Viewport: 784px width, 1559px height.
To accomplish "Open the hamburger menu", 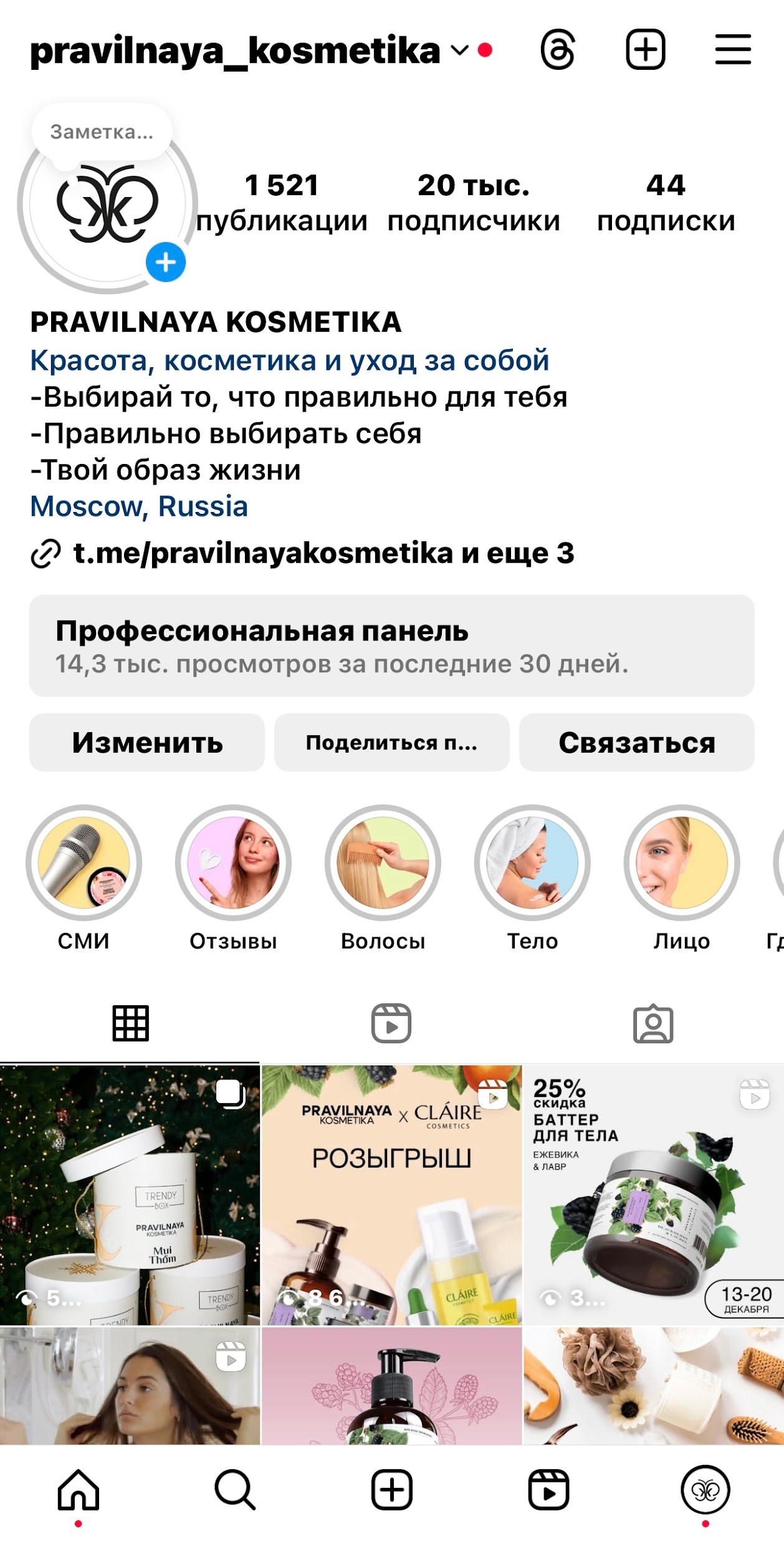I will click(x=732, y=50).
